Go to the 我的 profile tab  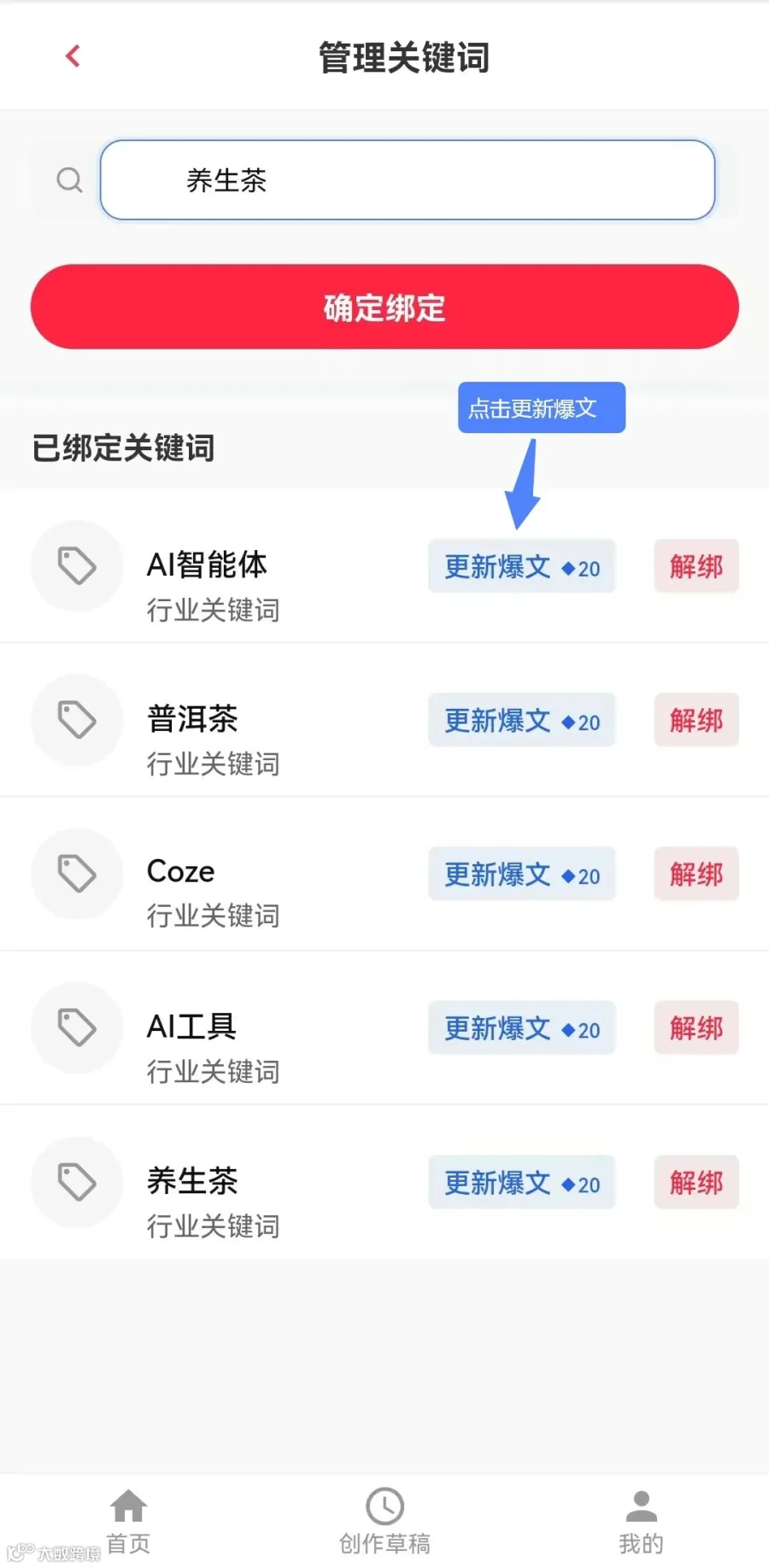coord(641,1522)
